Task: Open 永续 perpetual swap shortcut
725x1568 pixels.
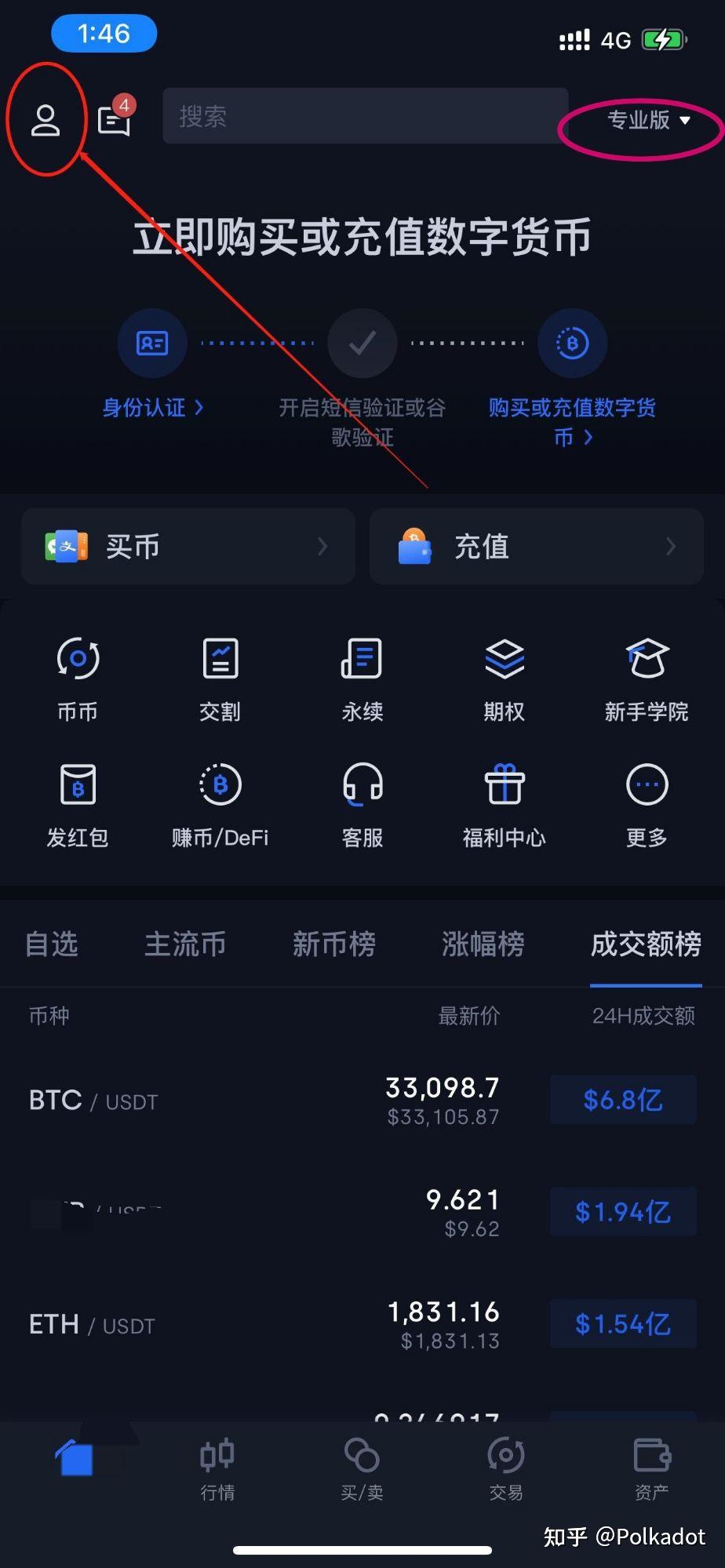Action: (x=362, y=677)
